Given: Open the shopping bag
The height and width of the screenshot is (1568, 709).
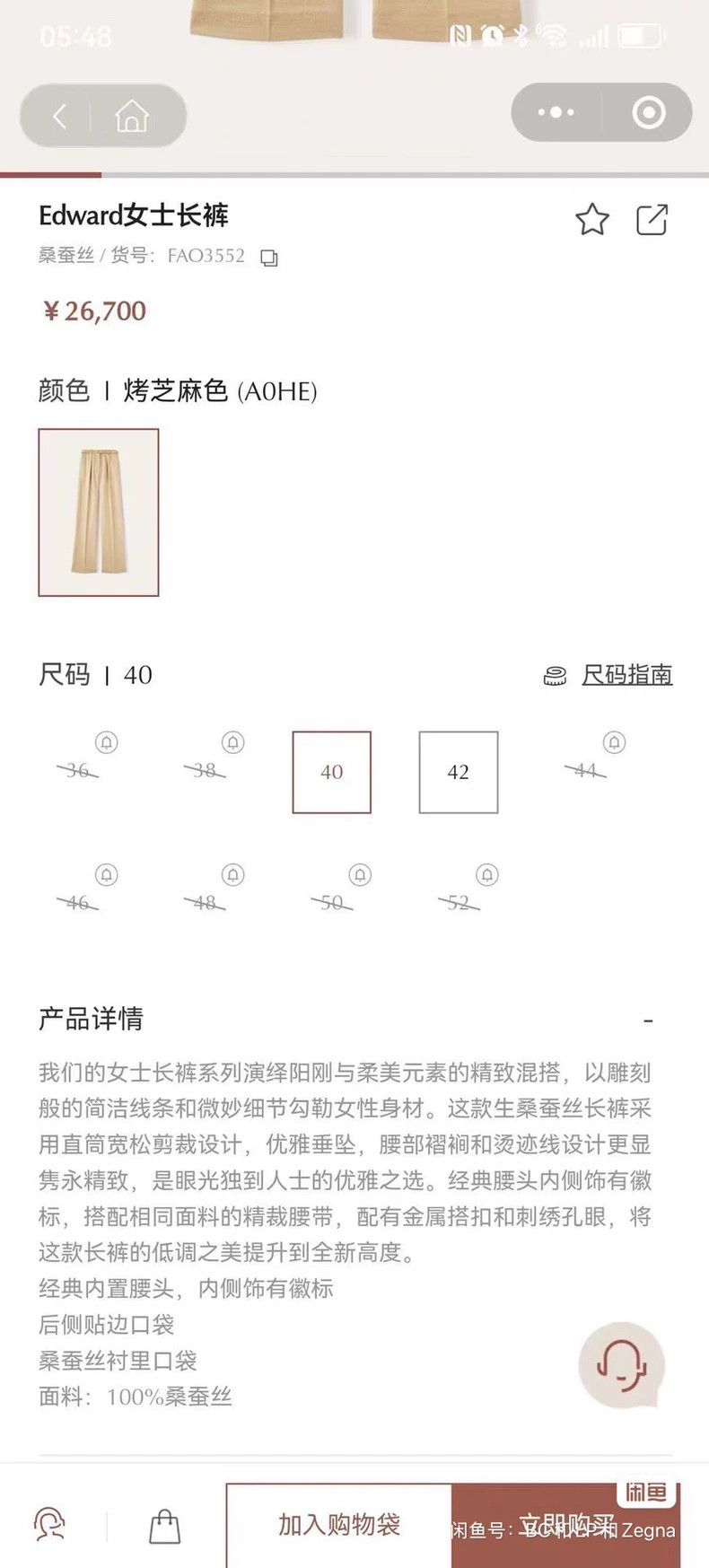Looking at the screenshot, I should (165, 1525).
